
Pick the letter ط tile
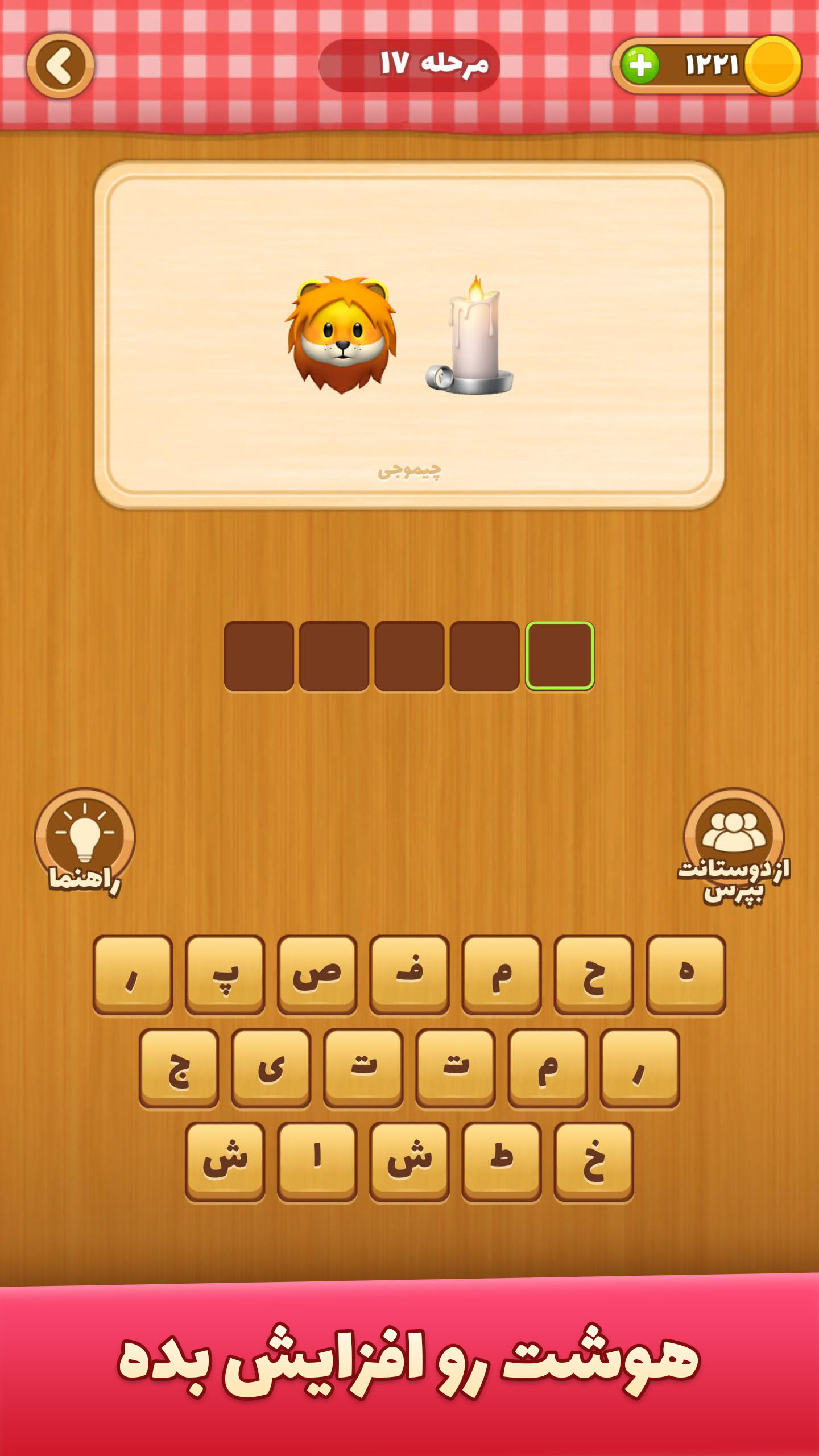[502, 1160]
